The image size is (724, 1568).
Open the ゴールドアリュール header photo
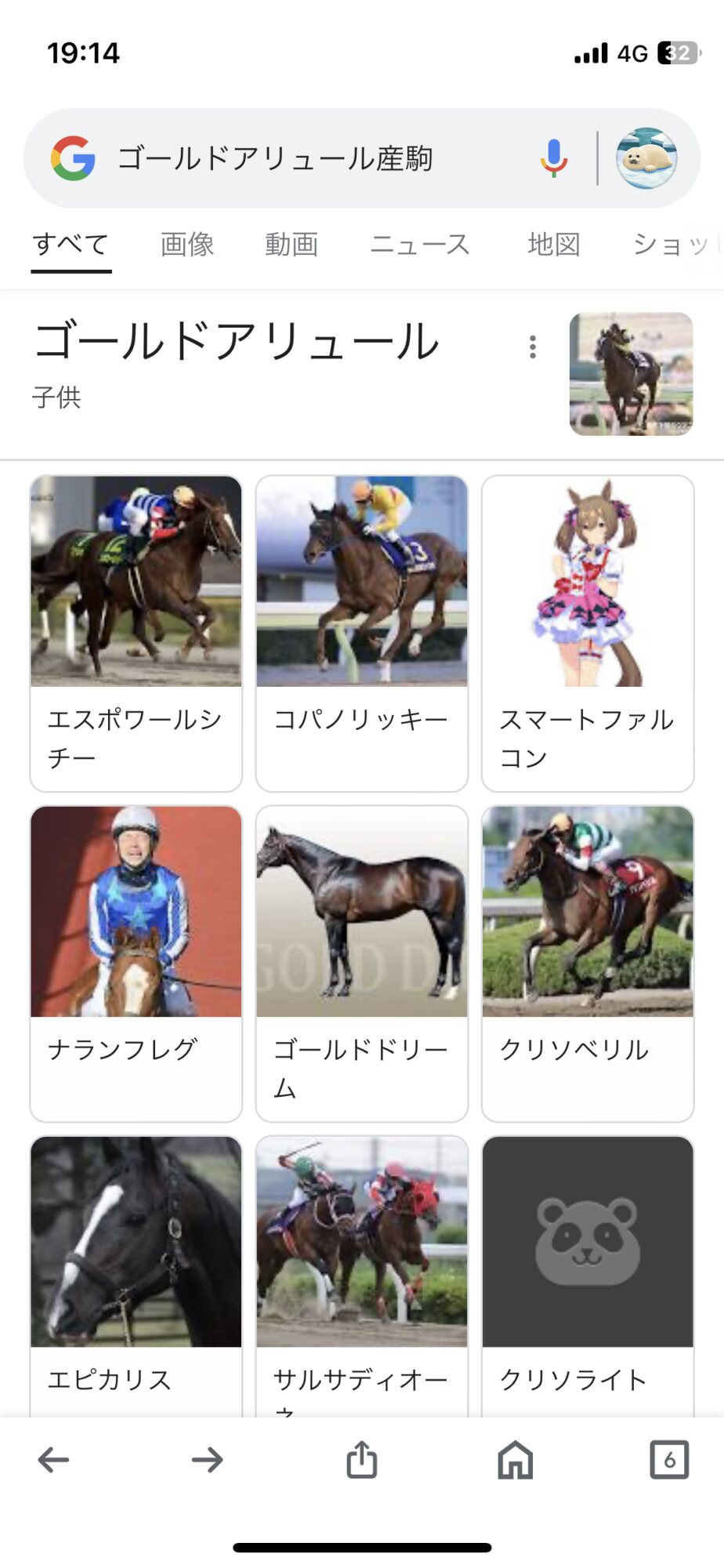631,374
